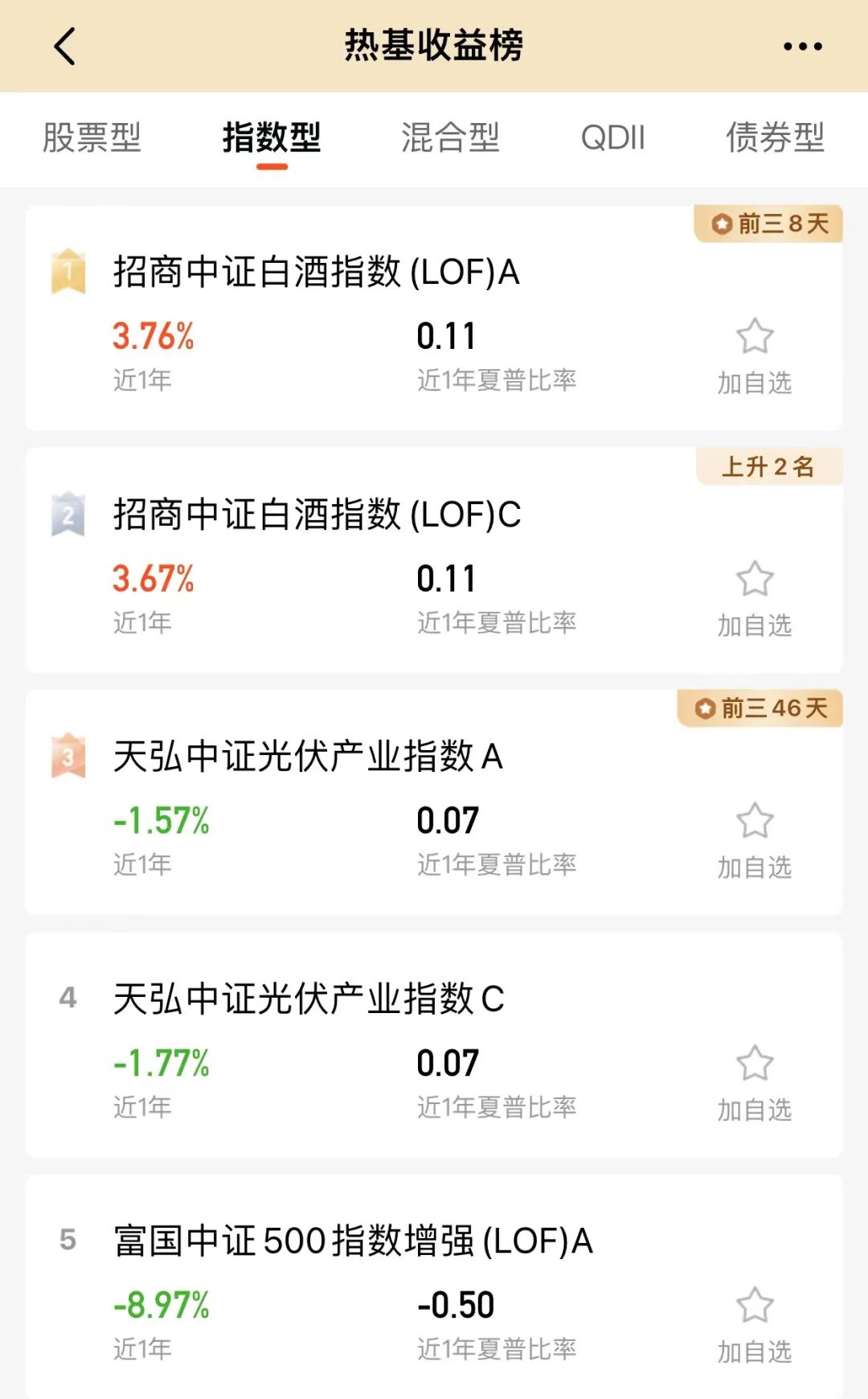
Task: Open 招商中证白酒指数(LOF)A fund card
Action: pos(434,318)
